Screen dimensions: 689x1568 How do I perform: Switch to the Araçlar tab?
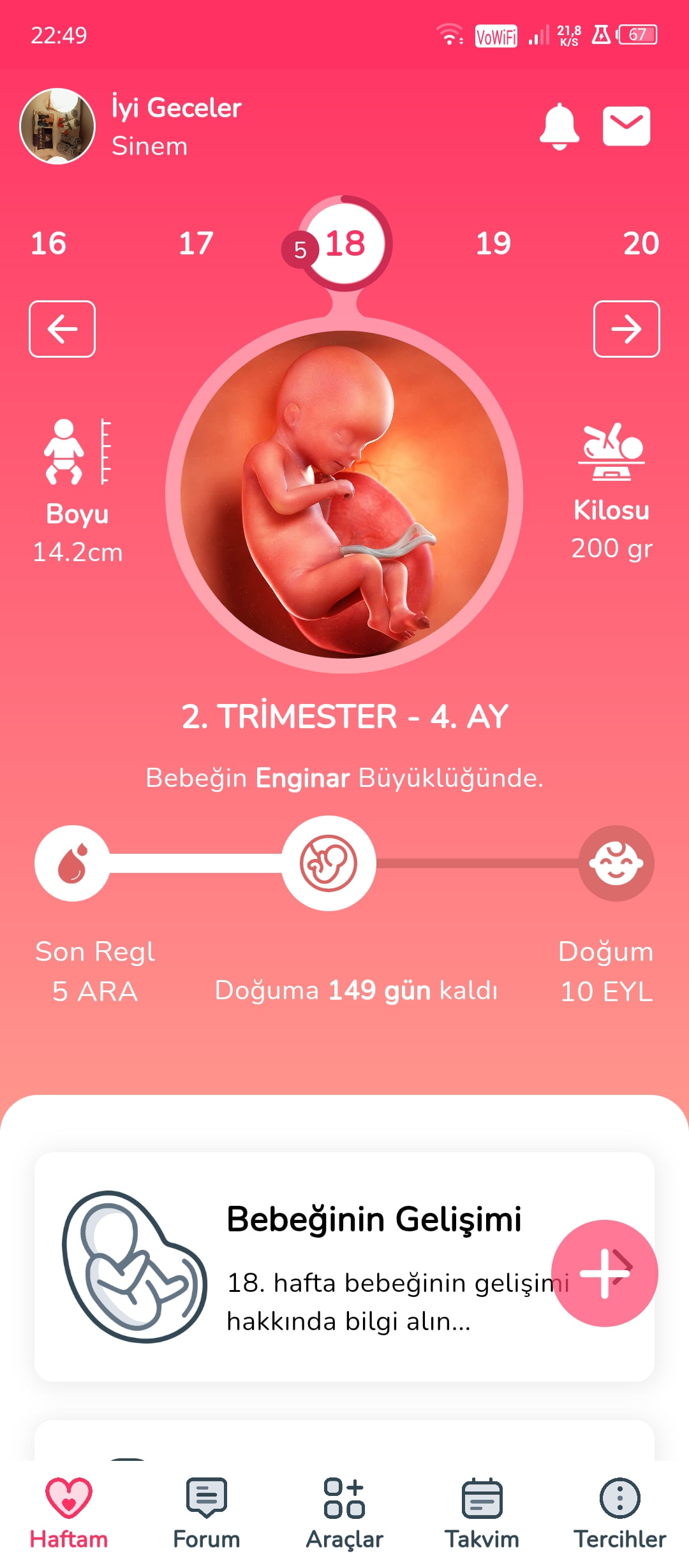344,1514
